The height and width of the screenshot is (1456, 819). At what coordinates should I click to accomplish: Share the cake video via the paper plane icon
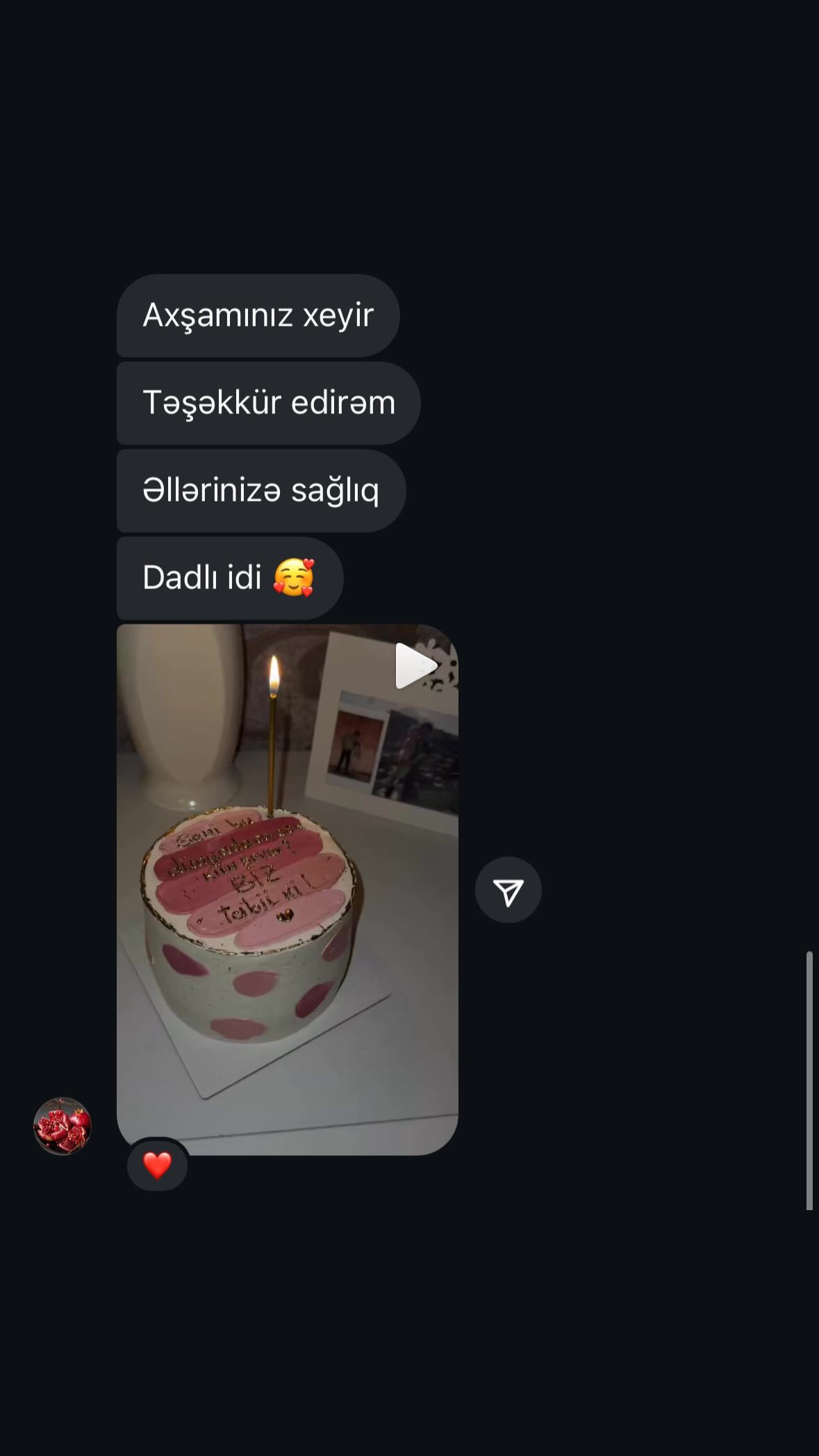pyautogui.click(x=508, y=890)
